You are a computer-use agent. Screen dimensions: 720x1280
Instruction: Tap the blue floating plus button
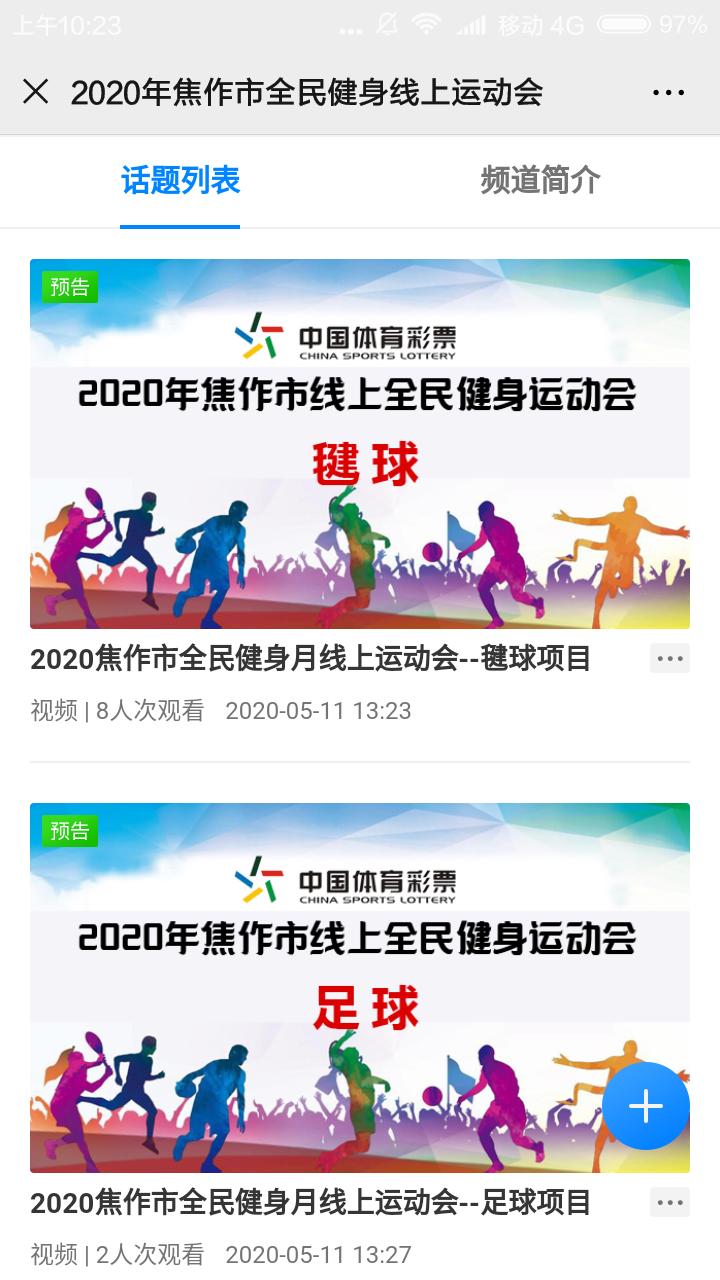(x=644, y=1107)
